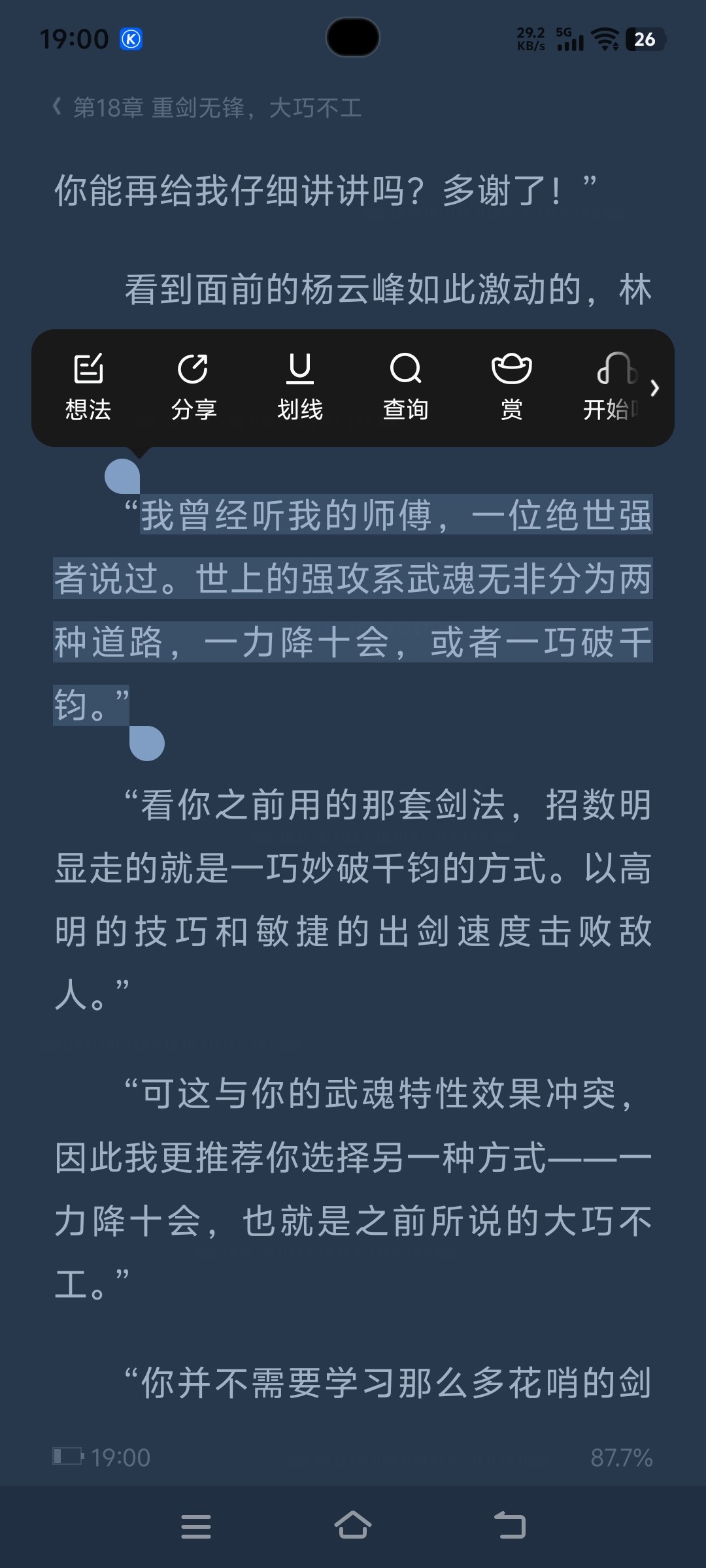
Task: Tap the system home button
Action: click(353, 1526)
